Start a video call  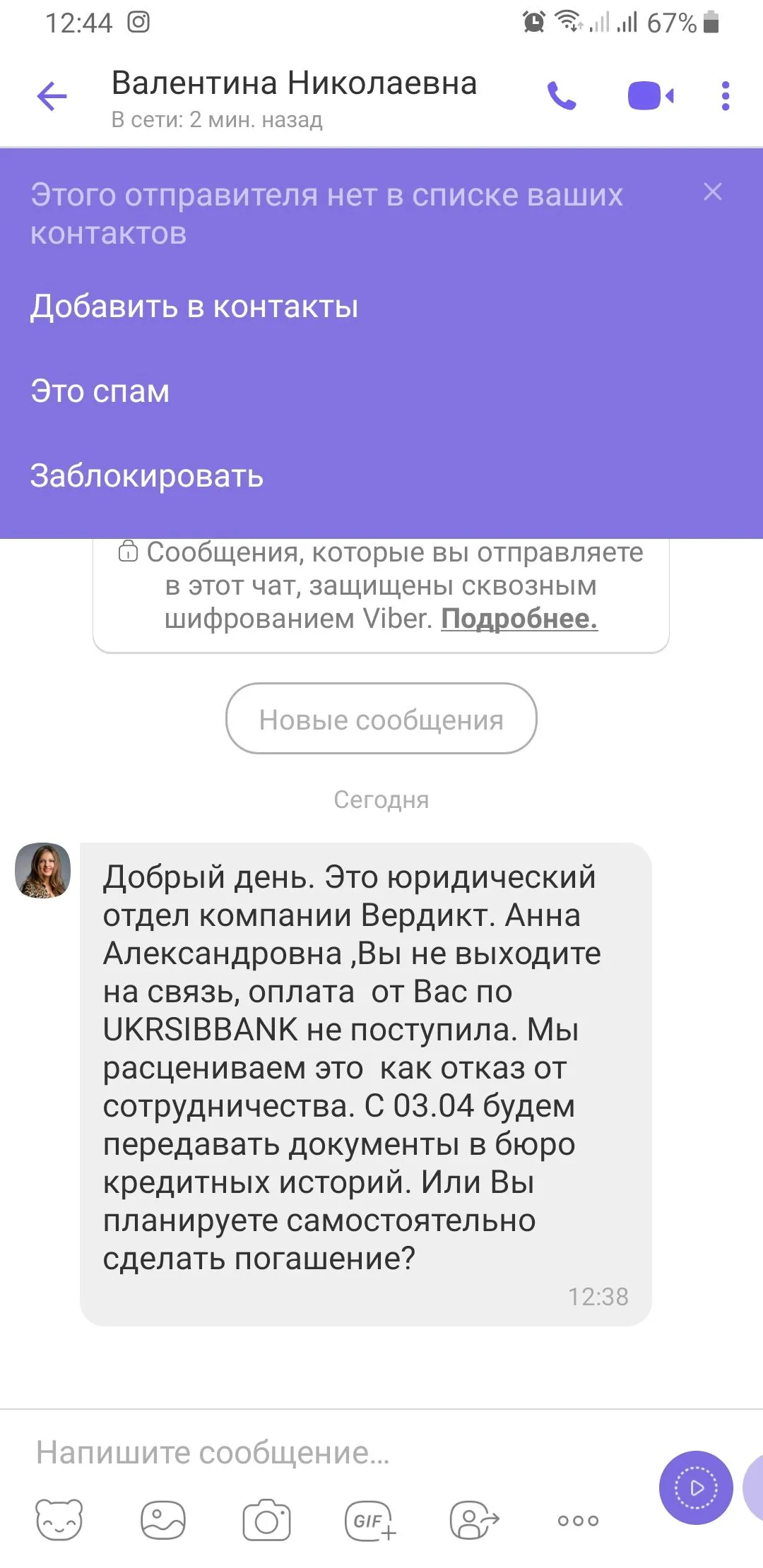click(x=650, y=97)
